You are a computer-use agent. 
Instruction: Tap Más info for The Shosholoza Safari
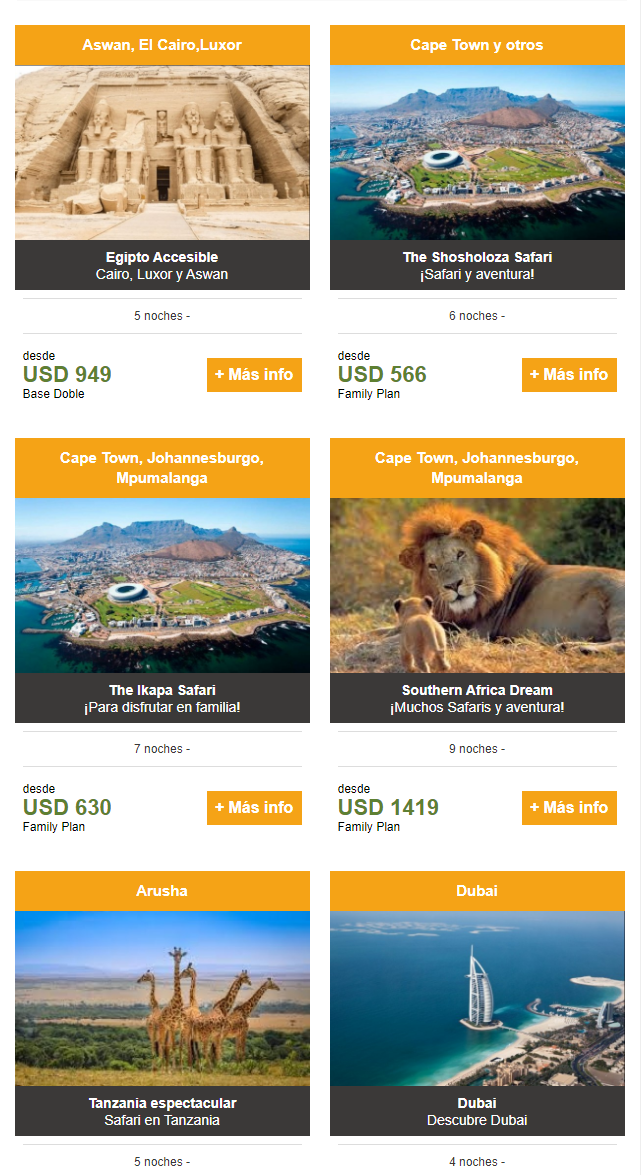pos(569,375)
